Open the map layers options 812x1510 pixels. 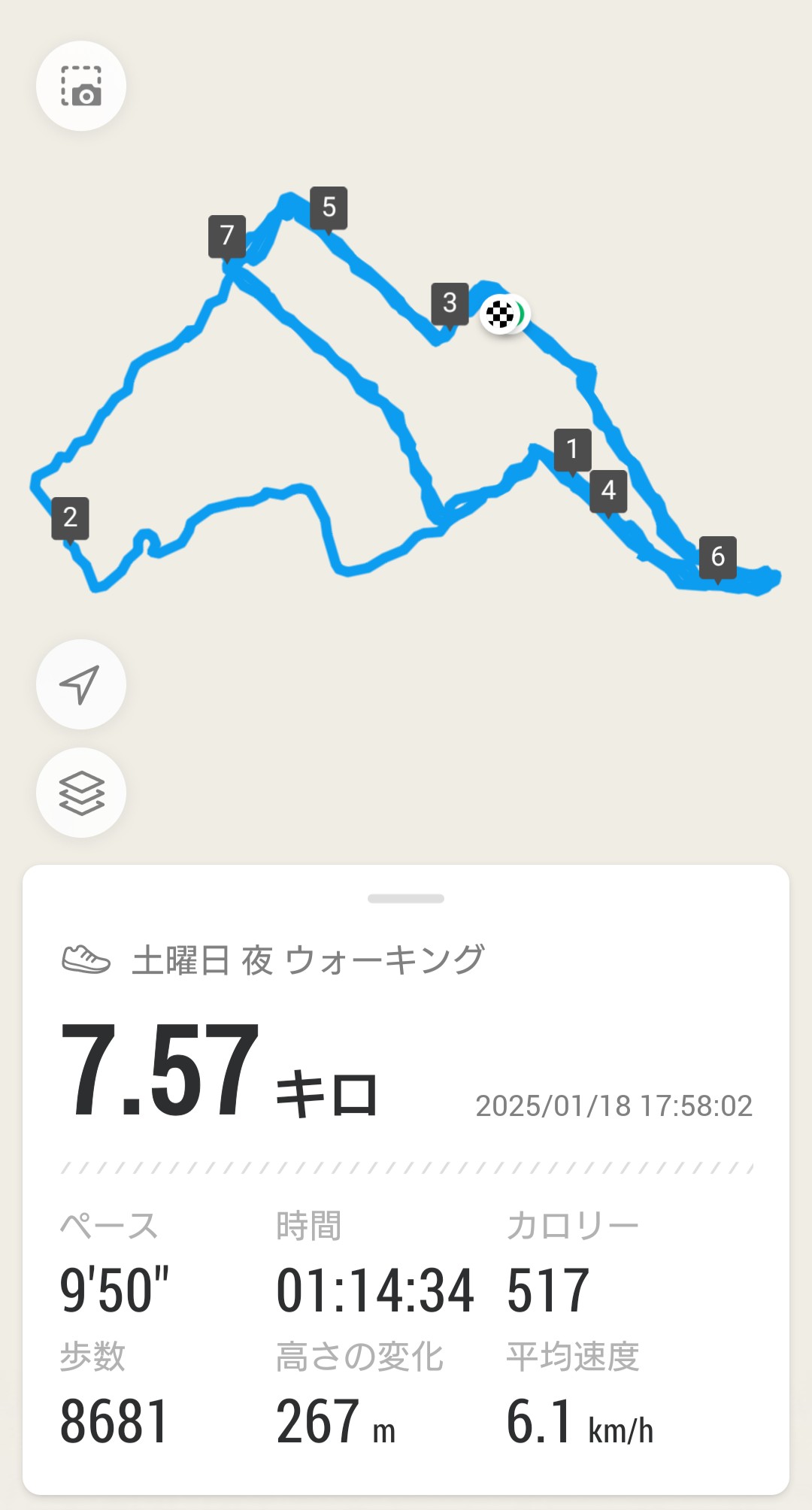click(x=81, y=793)
